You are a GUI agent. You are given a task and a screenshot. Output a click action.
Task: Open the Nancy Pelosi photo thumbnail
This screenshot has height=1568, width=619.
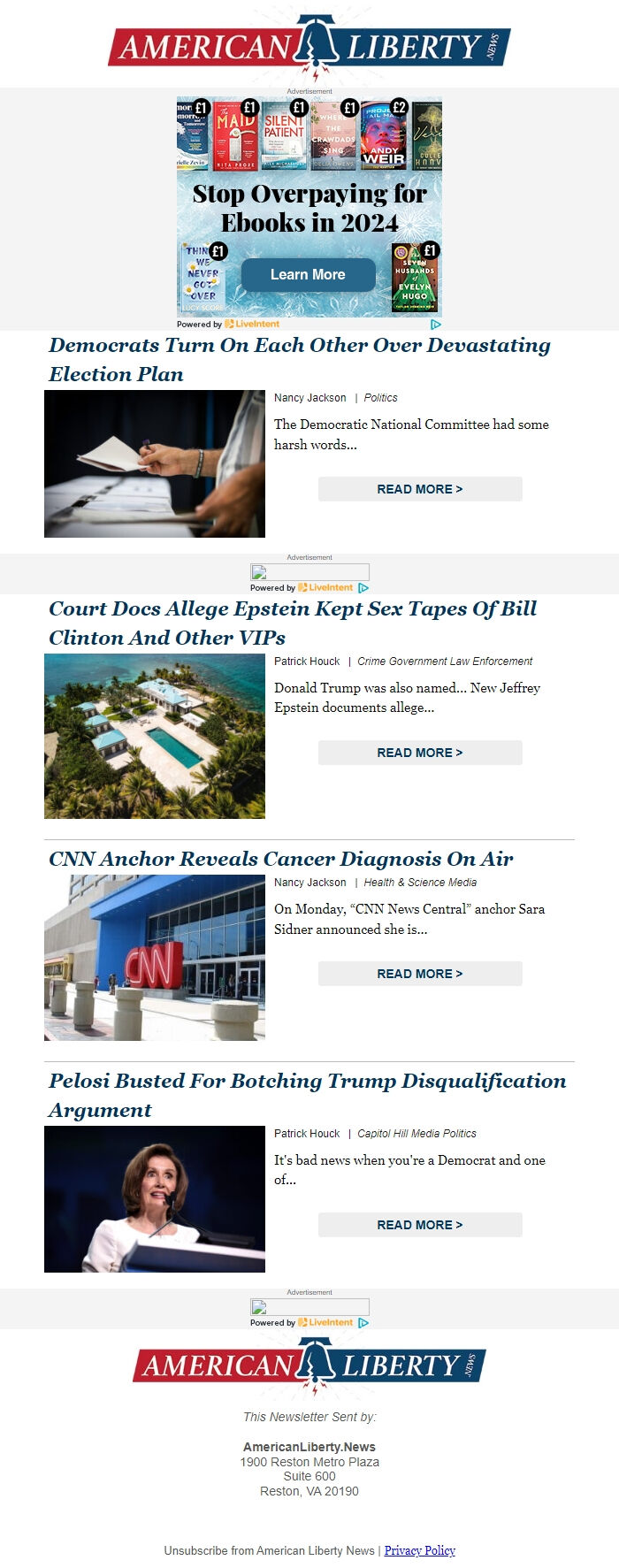(155, 1199)
